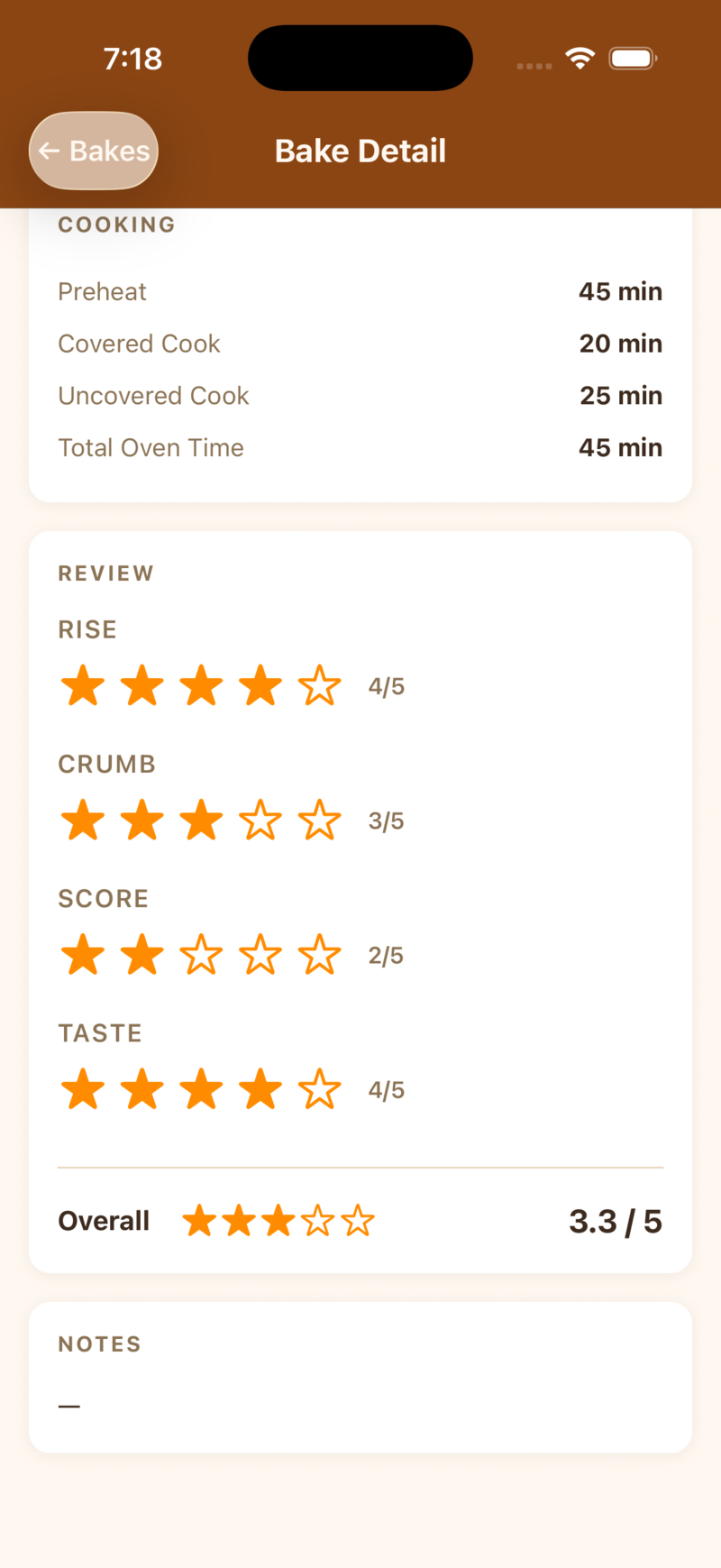The width and height of the screenshot is (721, 1568).
Task: Toggle the third SCORE star on
Action: (201, 954)
